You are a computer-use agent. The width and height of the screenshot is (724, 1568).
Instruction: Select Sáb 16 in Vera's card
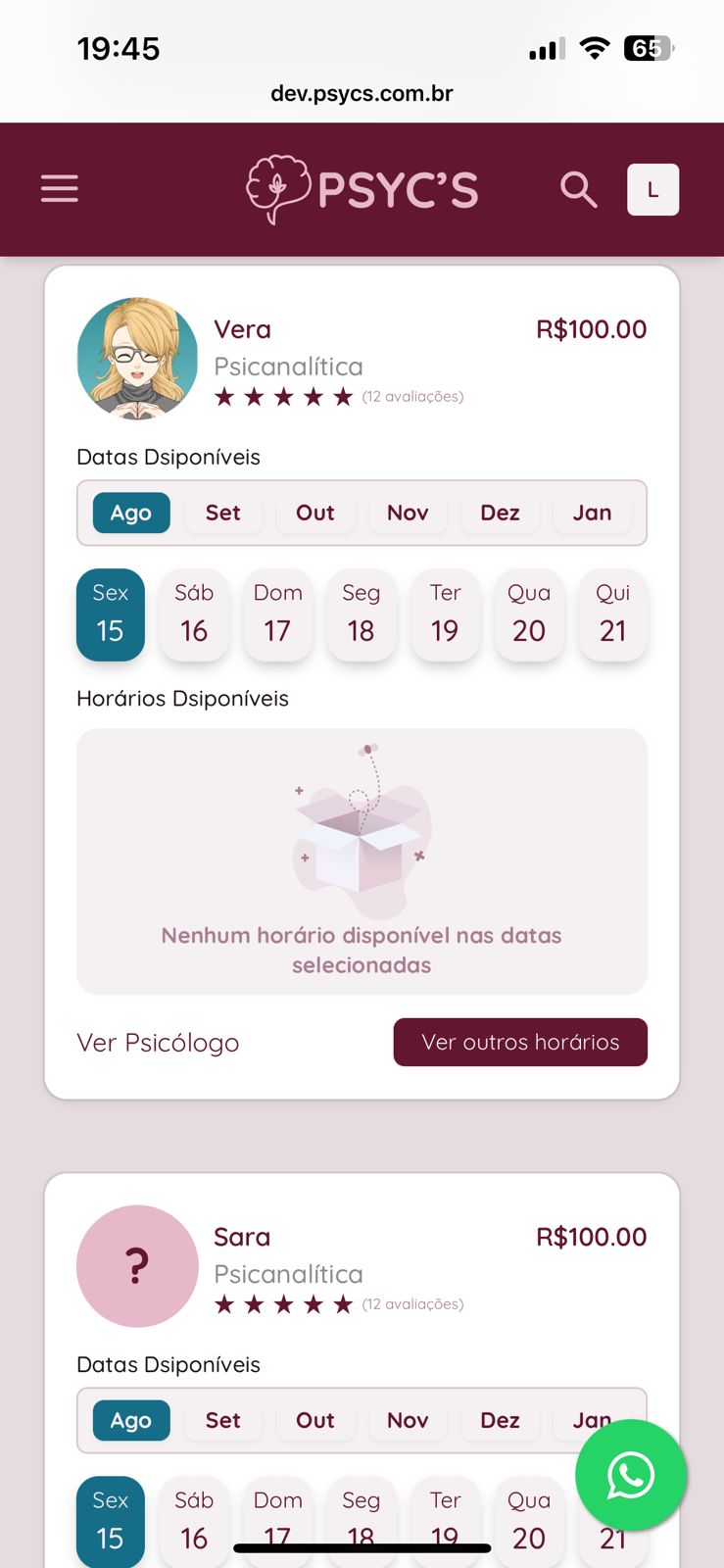194,614
